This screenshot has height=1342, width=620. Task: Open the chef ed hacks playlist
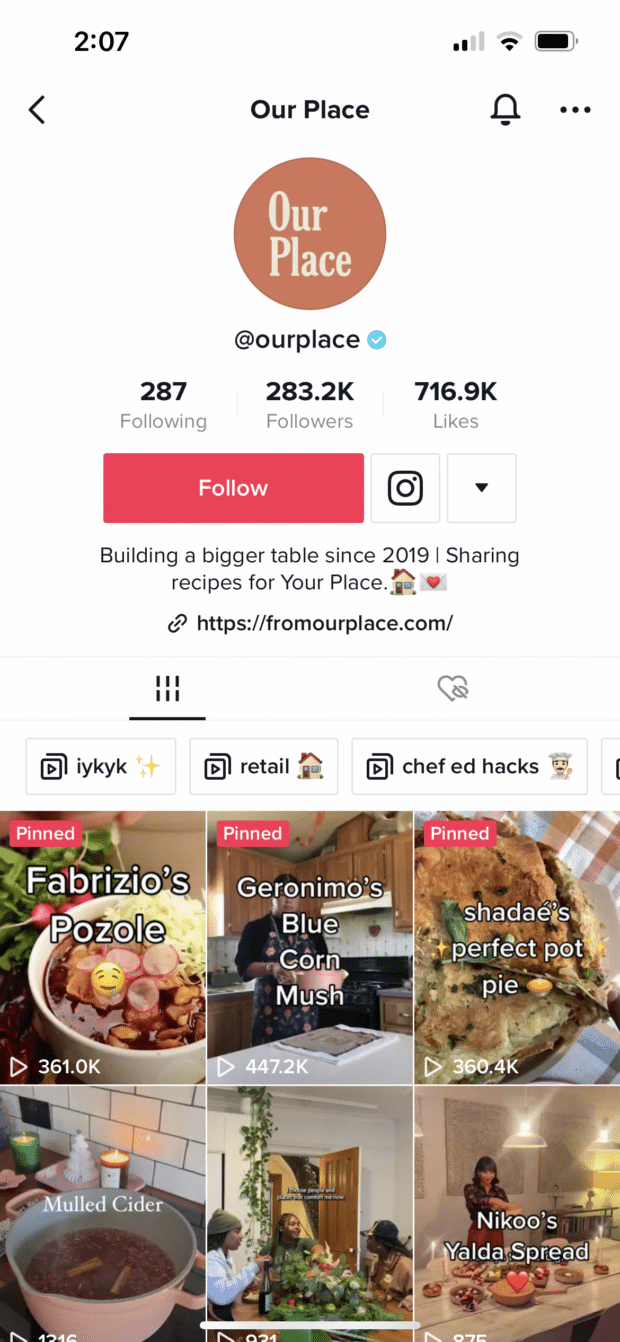(470, 767)
